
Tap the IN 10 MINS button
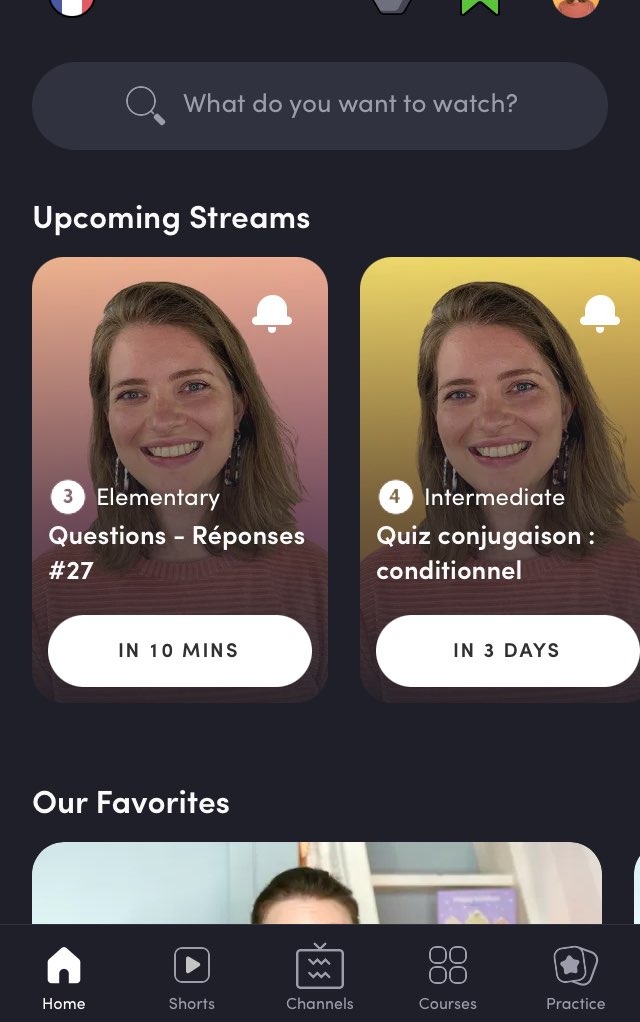tap(180, 650)
